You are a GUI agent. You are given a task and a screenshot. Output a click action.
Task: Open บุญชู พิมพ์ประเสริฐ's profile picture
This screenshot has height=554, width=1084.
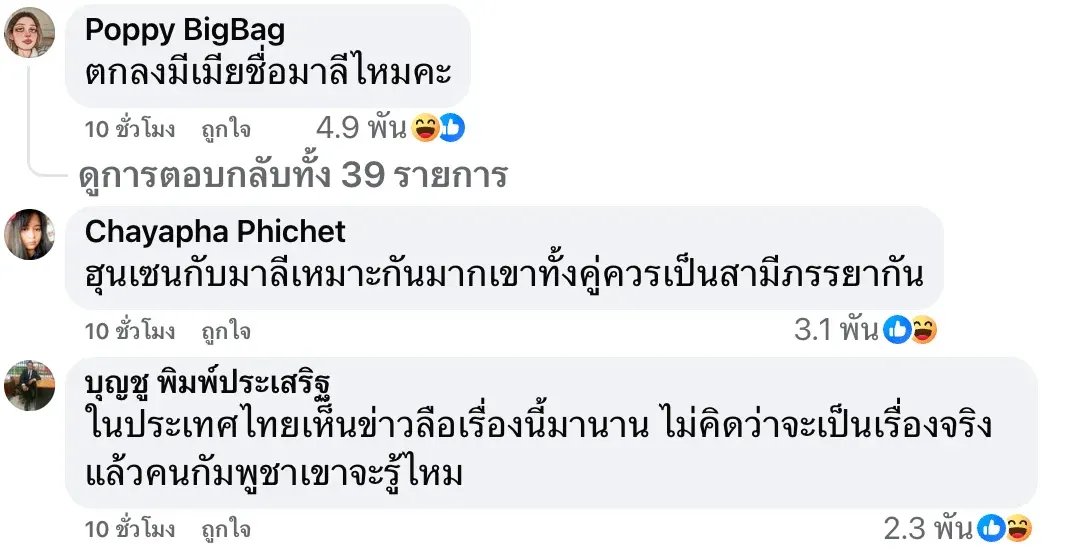pos(29,385)
